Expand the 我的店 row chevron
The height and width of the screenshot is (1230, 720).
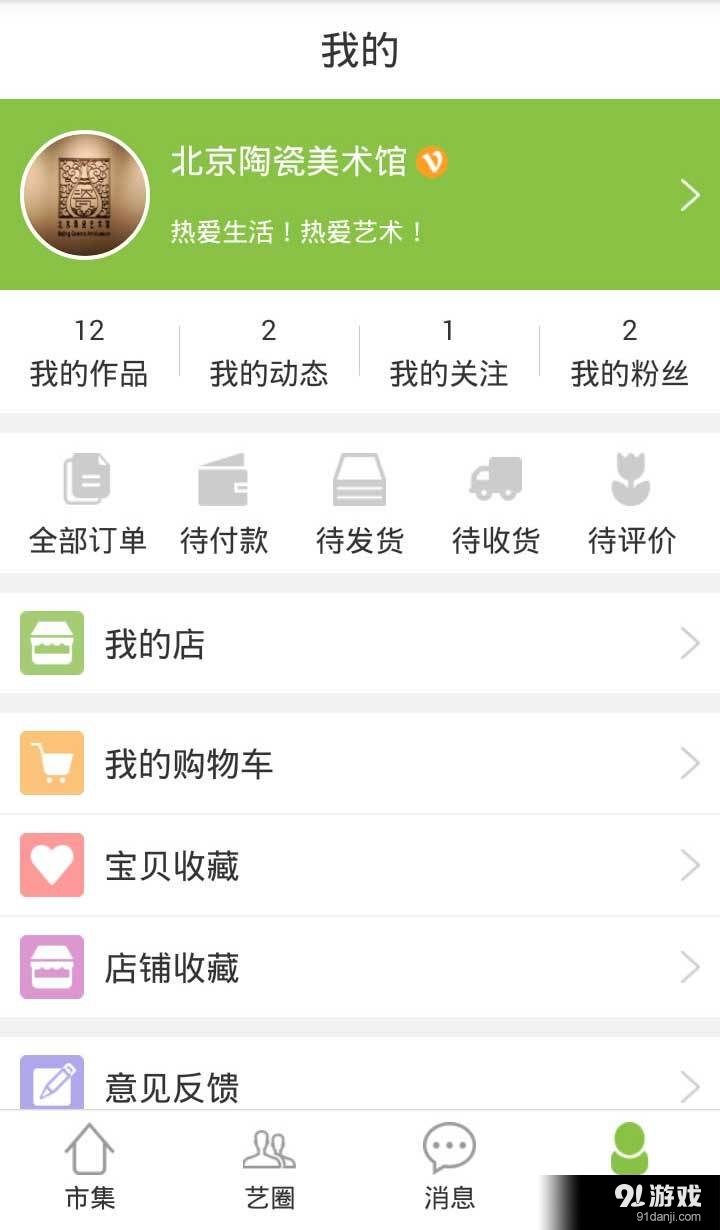click(x=690, y=643)
